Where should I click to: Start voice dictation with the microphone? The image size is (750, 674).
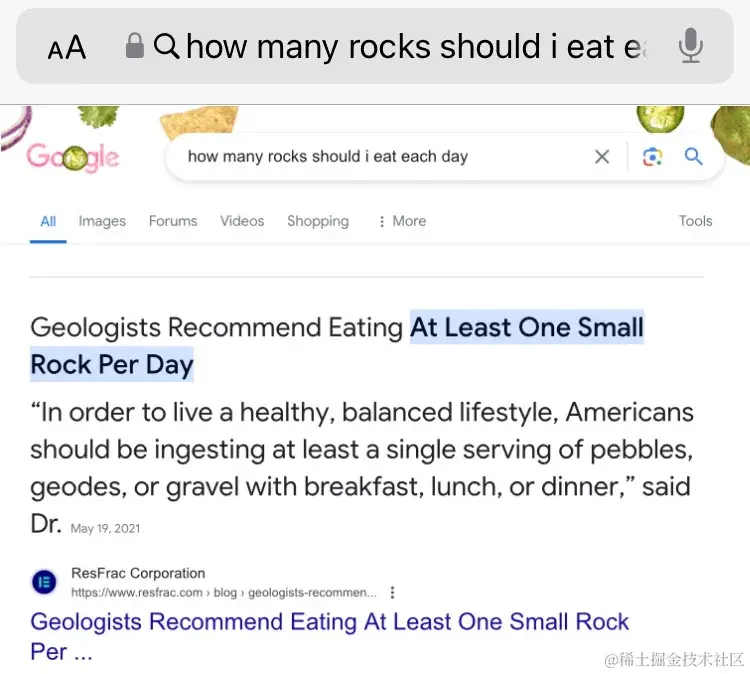690,46
